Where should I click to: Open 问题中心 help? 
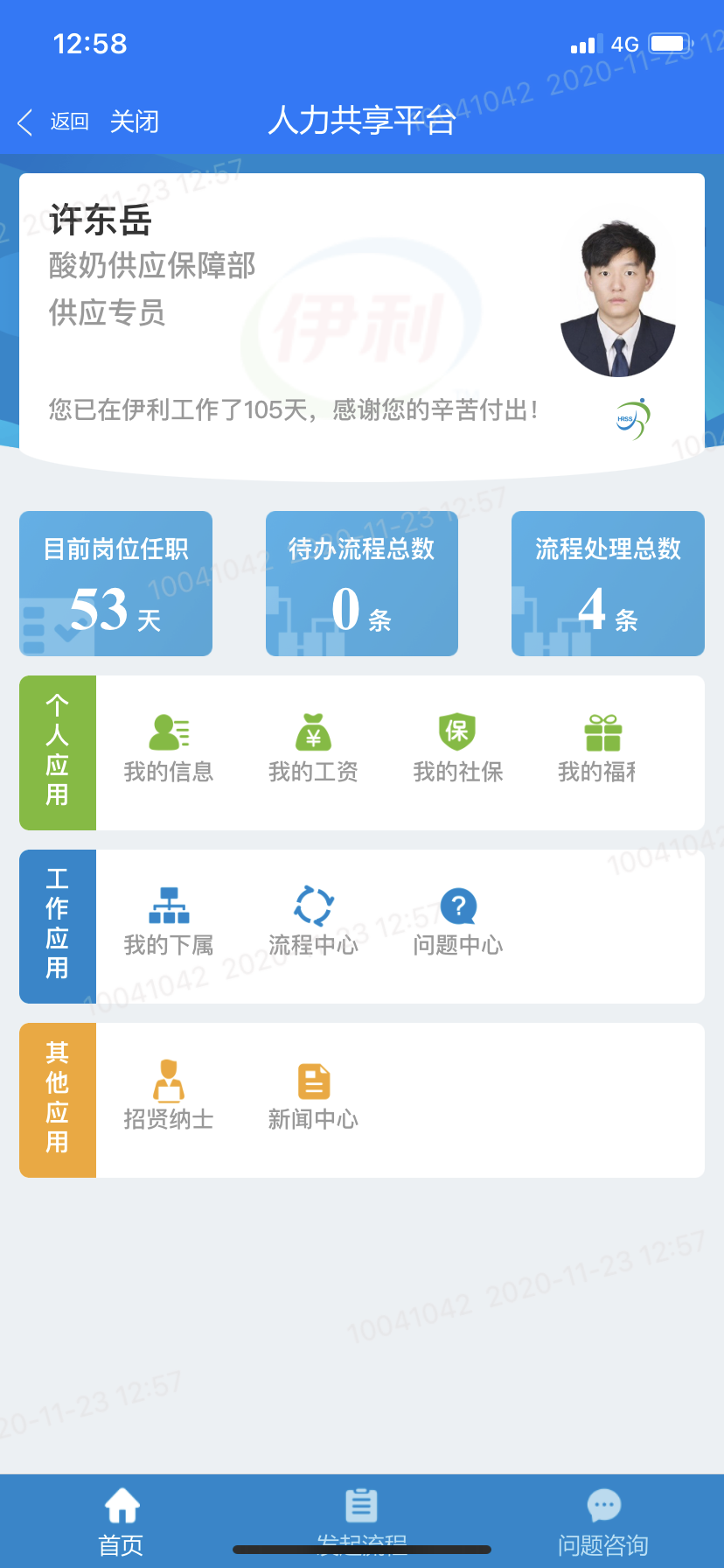[x=457, y=921]
